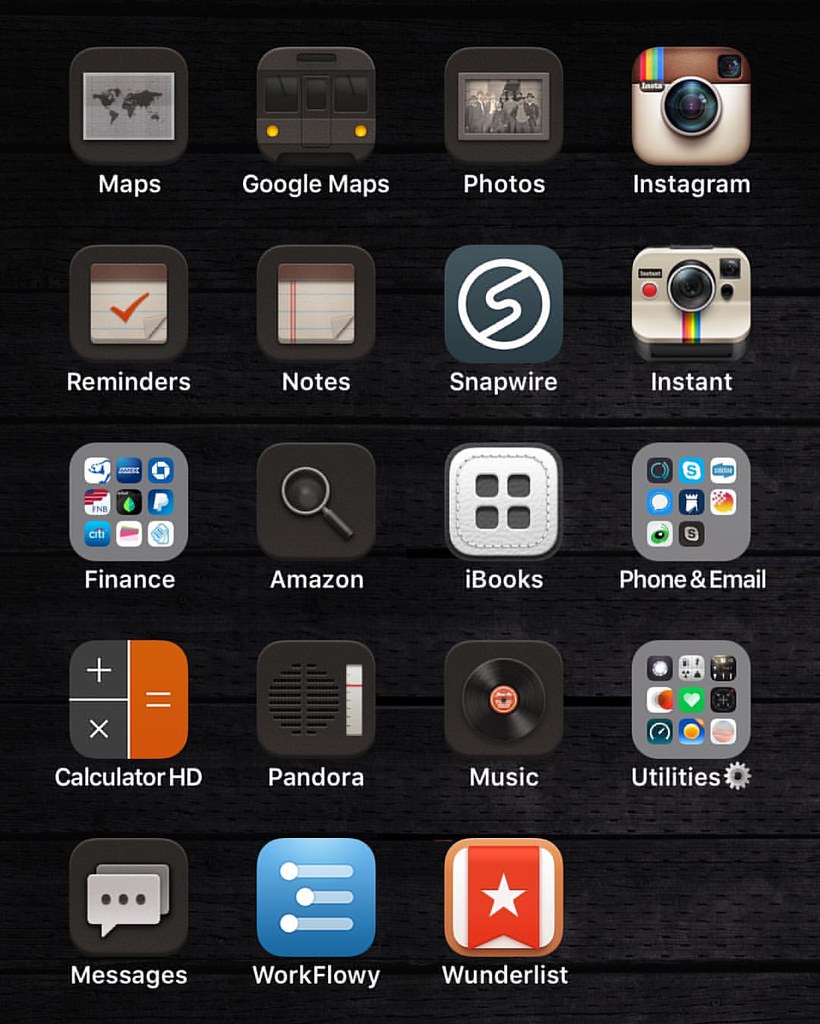
Task: Launch WorkFlowy
Action: 316,897
